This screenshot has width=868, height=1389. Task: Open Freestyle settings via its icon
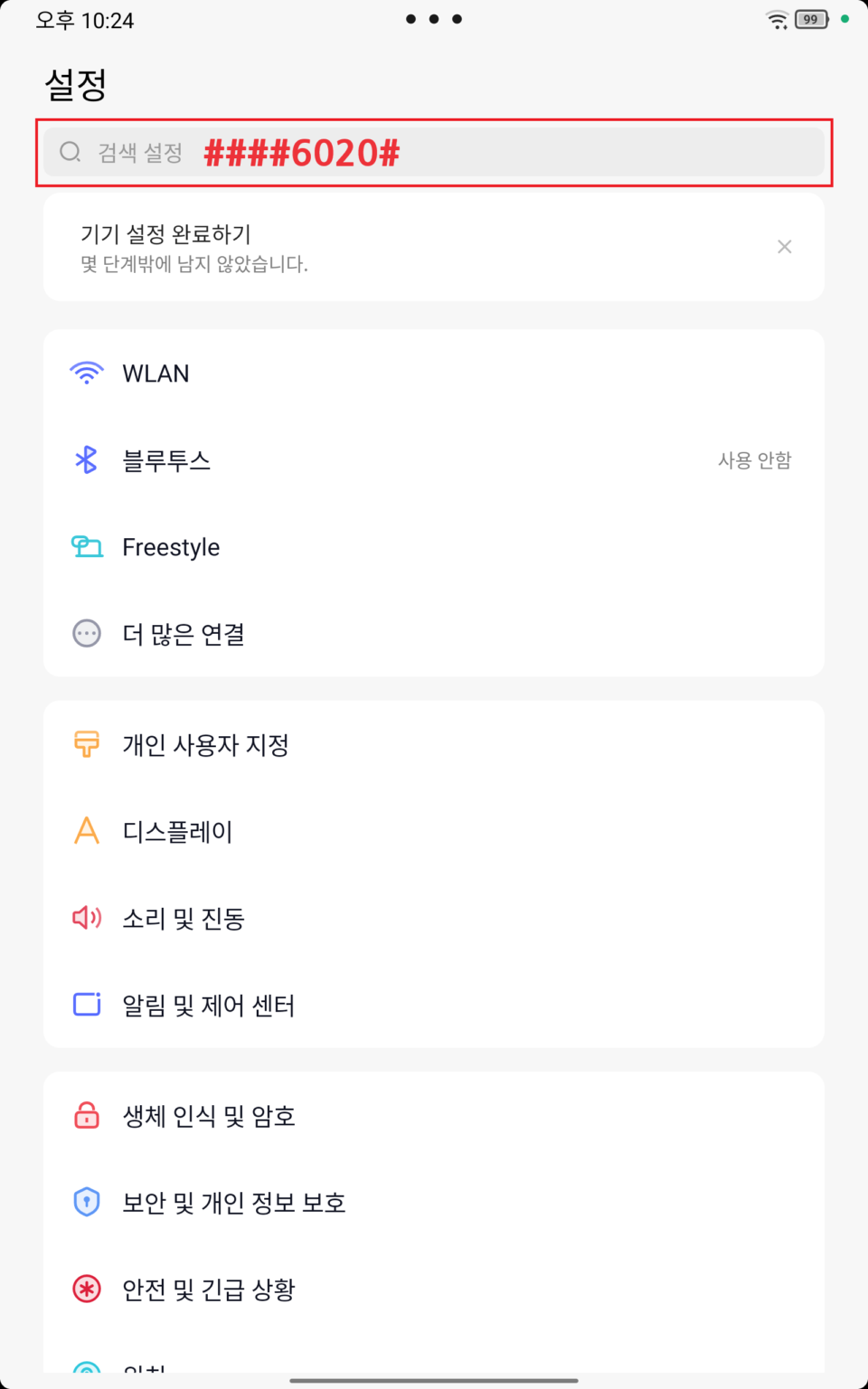pos(86,546)
